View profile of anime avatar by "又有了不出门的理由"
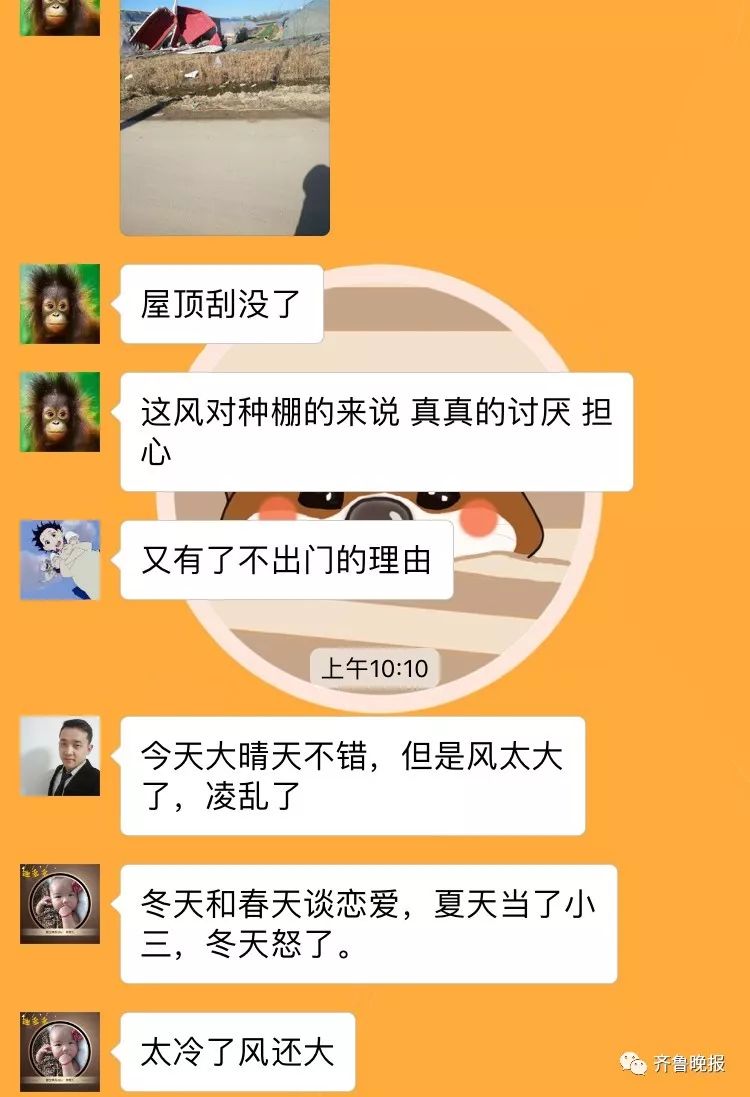 coord(60,560)
